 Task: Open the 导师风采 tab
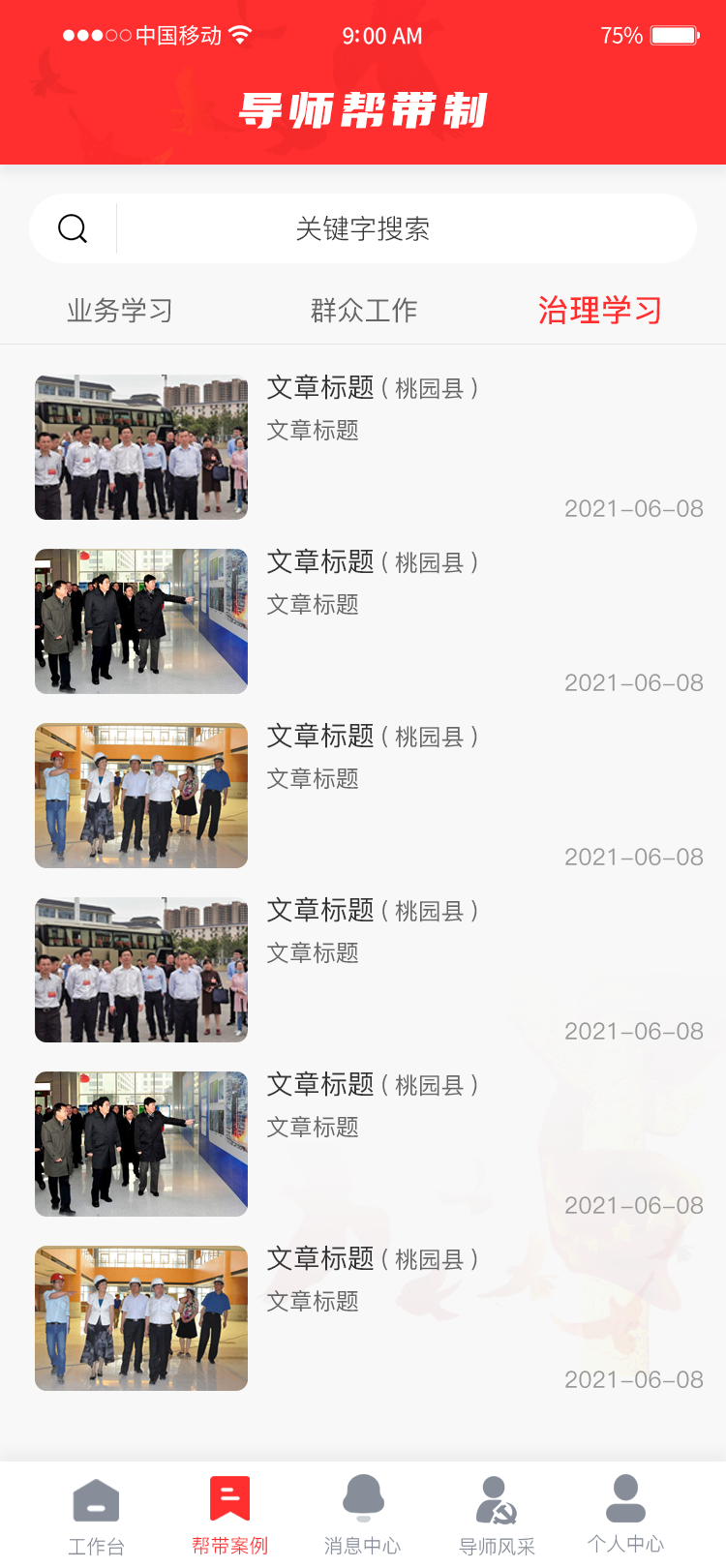[x=497, y=1515]
